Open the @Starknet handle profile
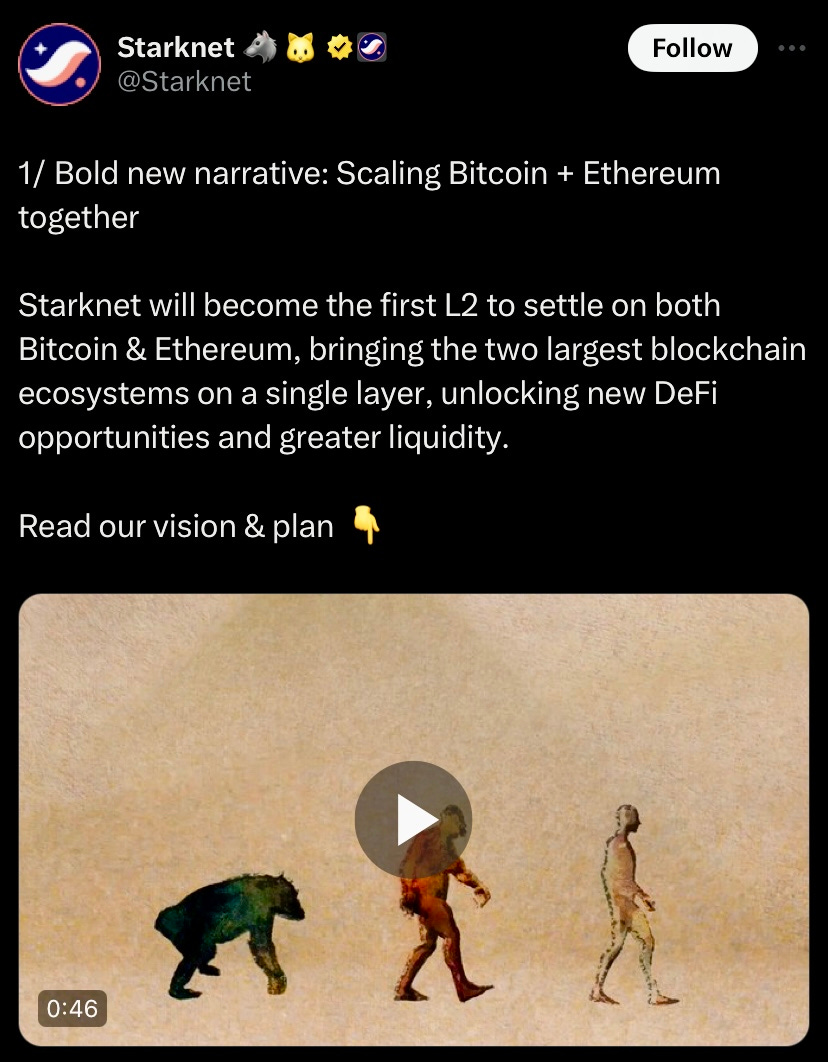The height and width of the screenshot is (1062, 828). tap(184, 81)
